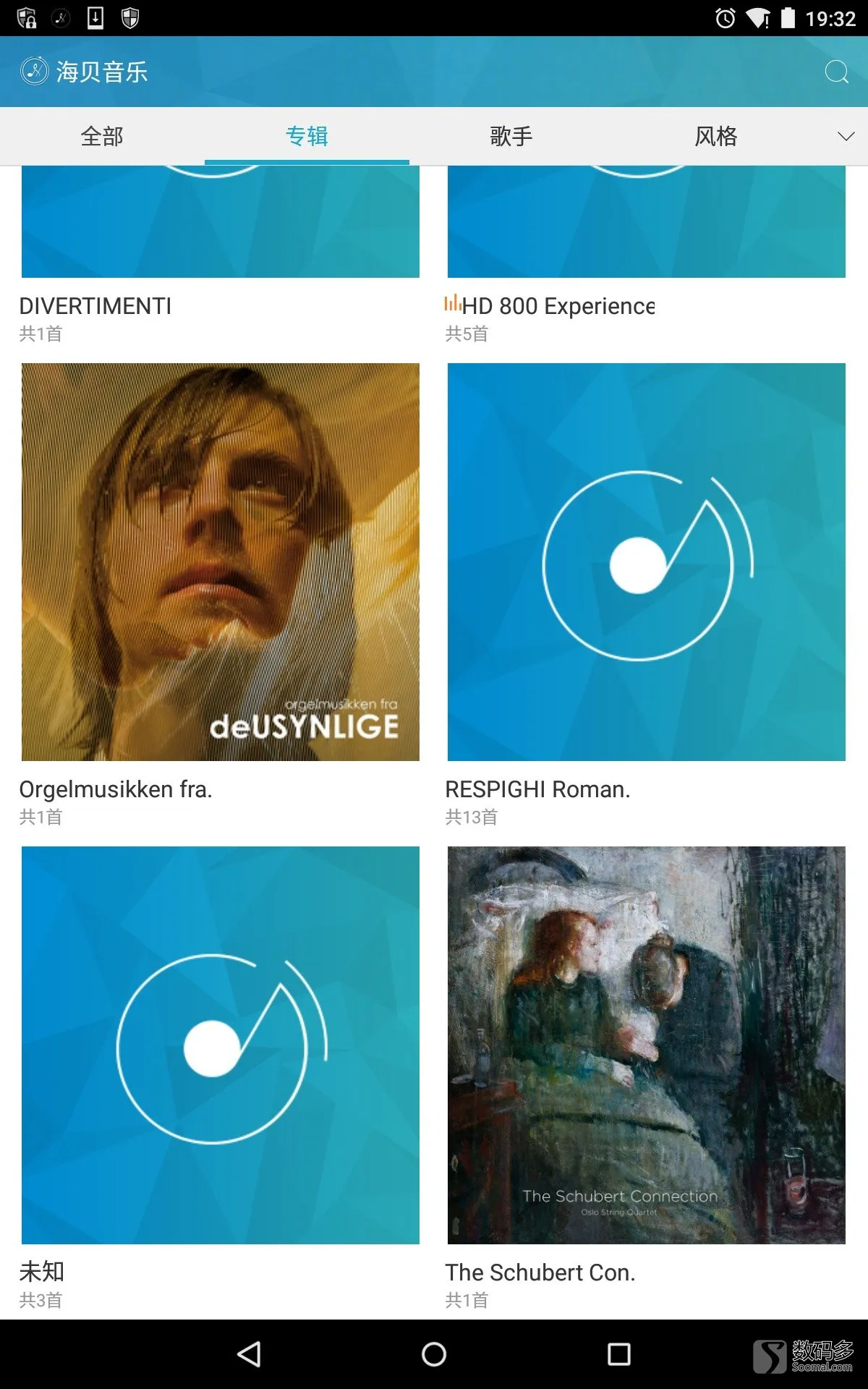Go to the 风格 tab
868x1389 pixels.
(715, 136)
